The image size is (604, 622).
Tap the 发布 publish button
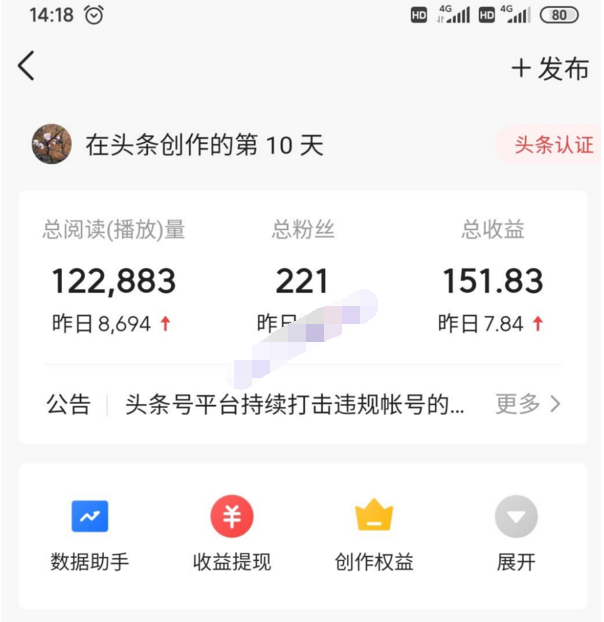(550, 68)
